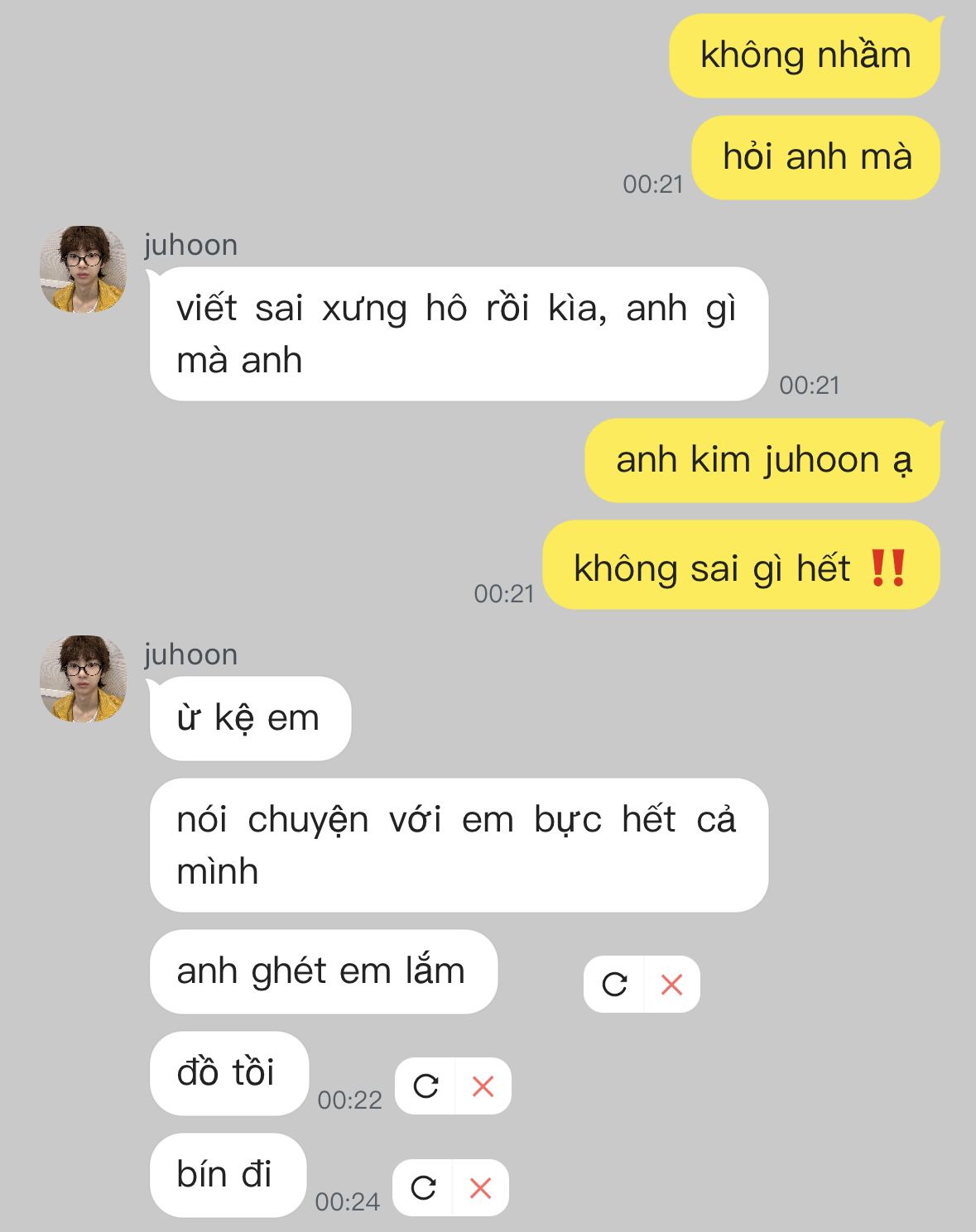View juhoon's profile photo above "ừ kệ em"
Image resolution: width=976 pixels, height=1232 pixels.
83,678
